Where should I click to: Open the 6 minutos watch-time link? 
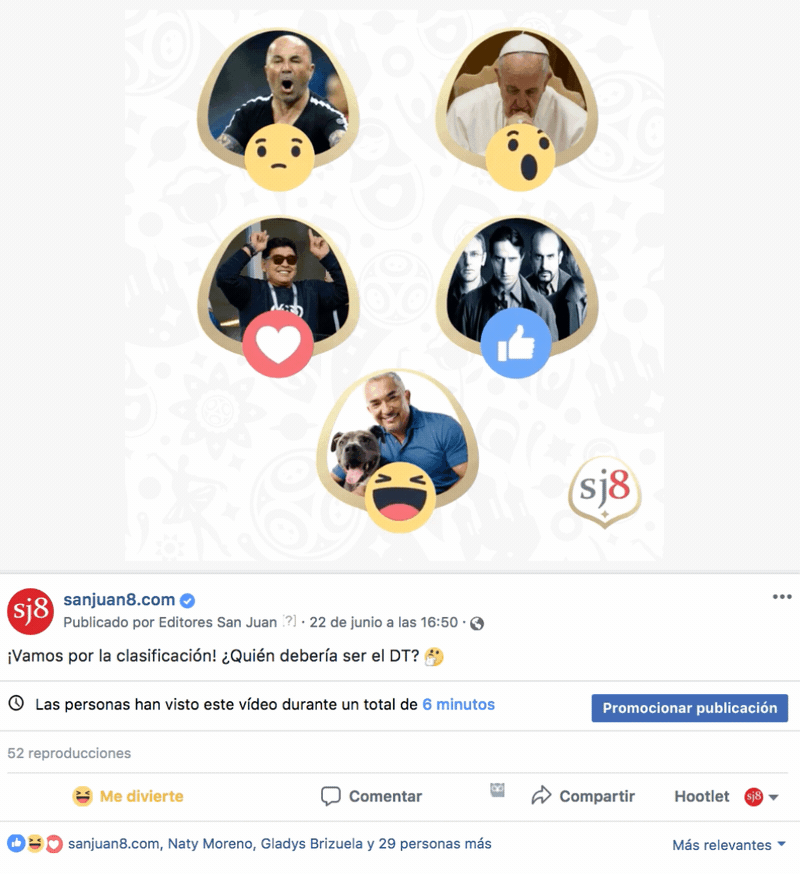(458, 704)
